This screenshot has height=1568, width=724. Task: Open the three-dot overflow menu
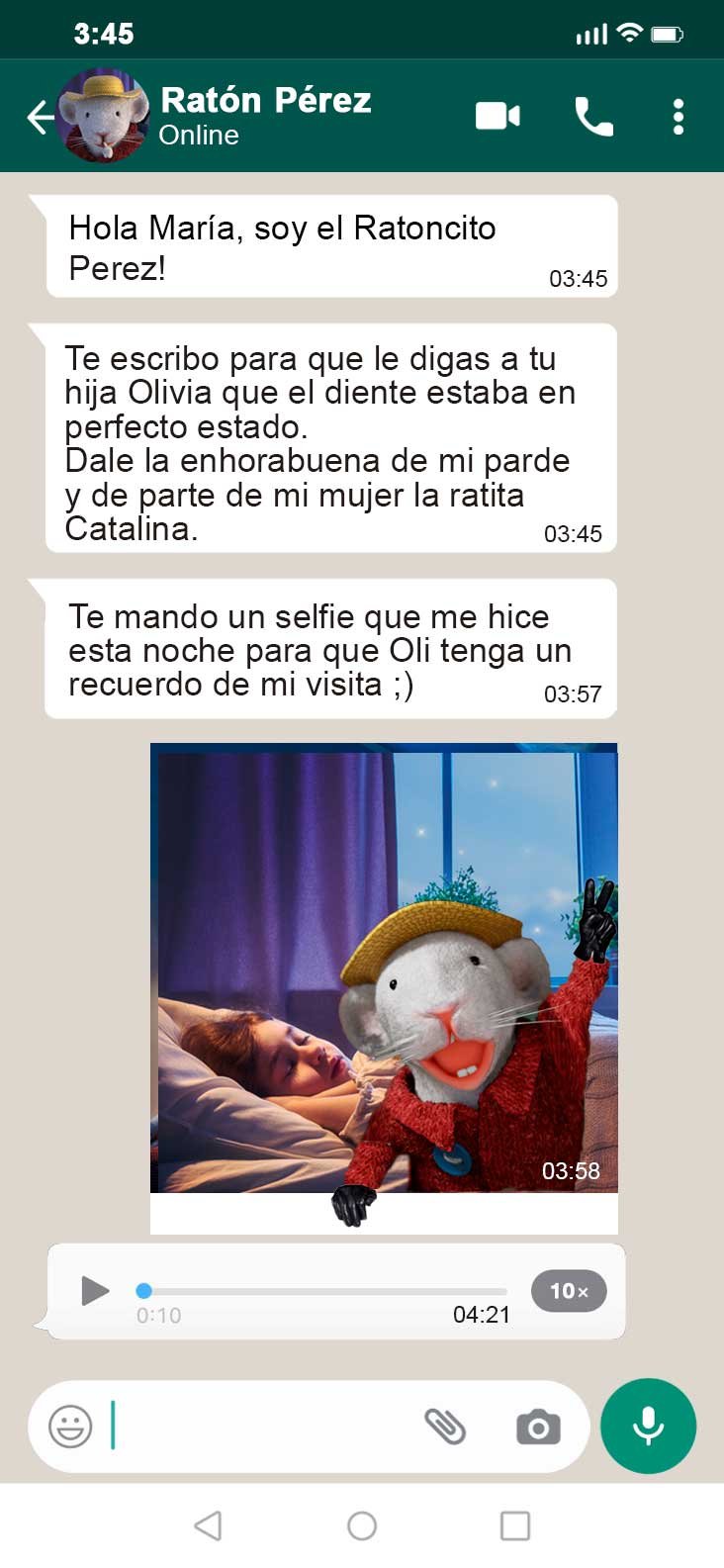678,117
